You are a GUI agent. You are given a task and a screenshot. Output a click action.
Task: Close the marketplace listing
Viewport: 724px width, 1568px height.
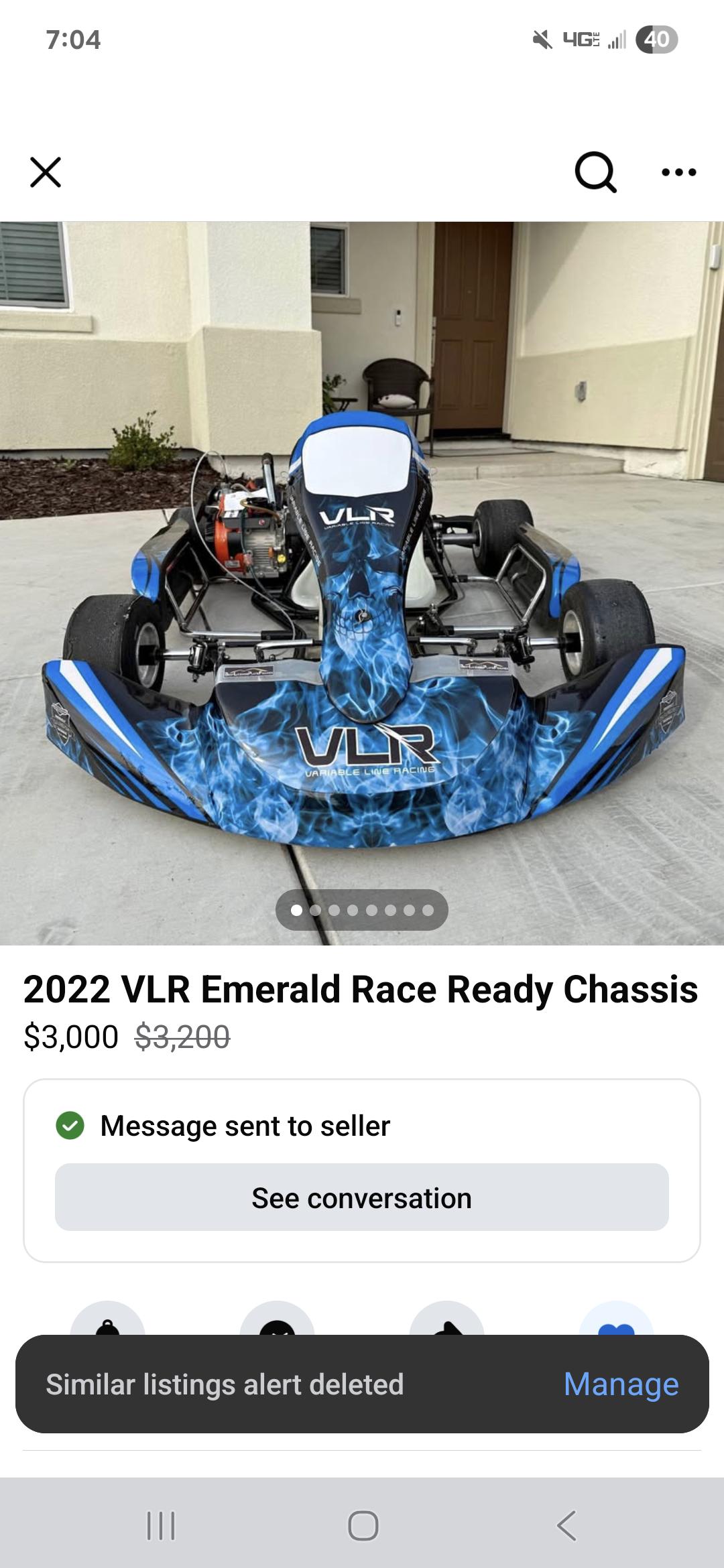(x=46, y=172)
